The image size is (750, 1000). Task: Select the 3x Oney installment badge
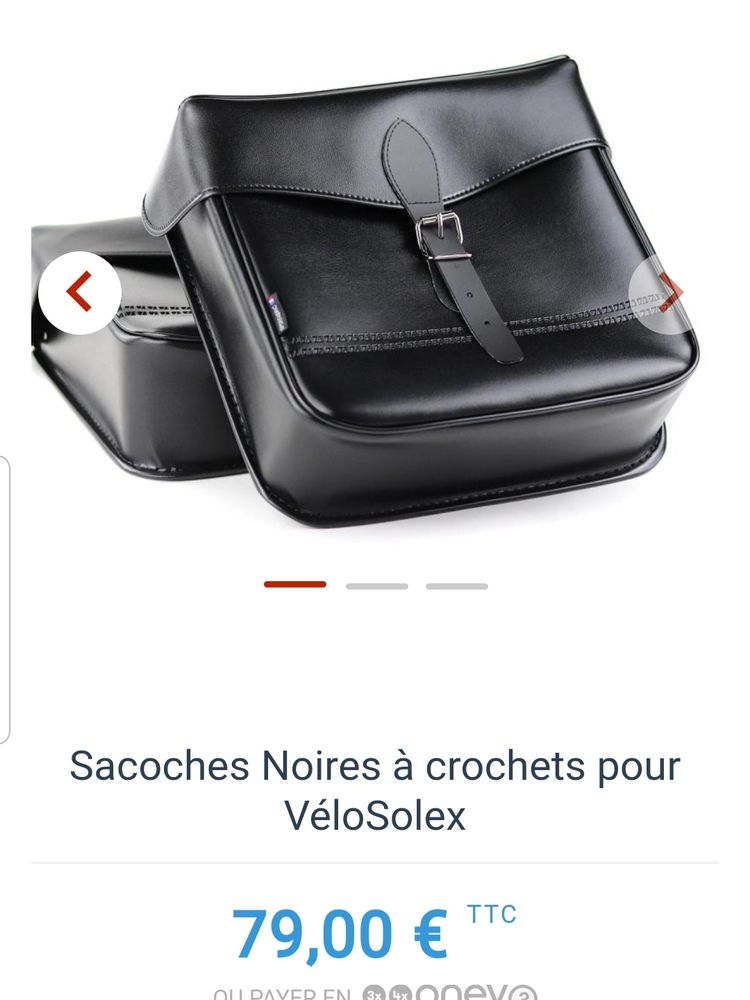[372, 996]
